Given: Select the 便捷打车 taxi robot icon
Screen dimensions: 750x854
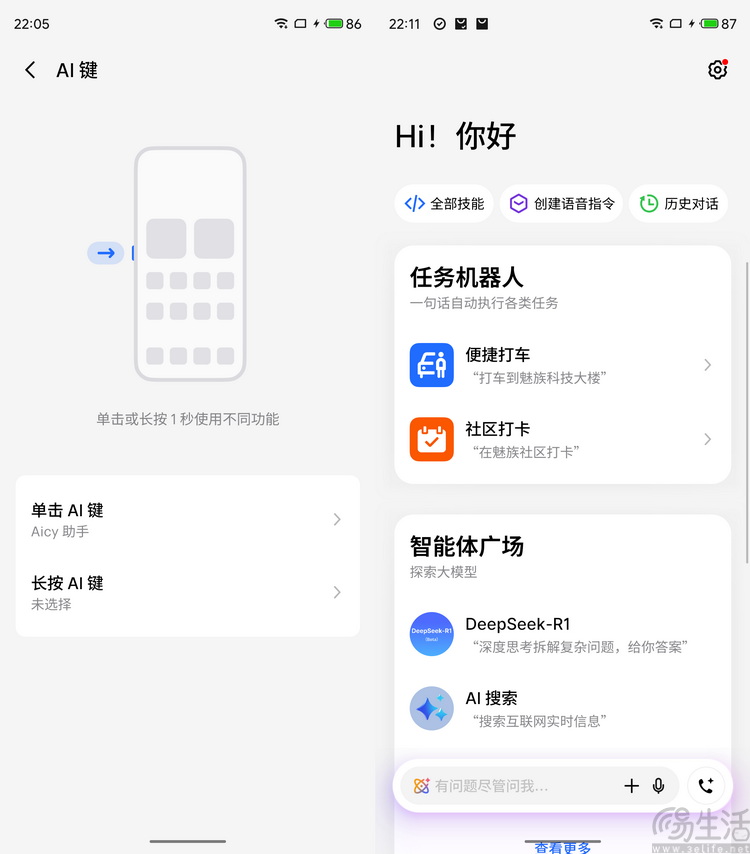Looking at the screenshot, I should tap(431, 364).
